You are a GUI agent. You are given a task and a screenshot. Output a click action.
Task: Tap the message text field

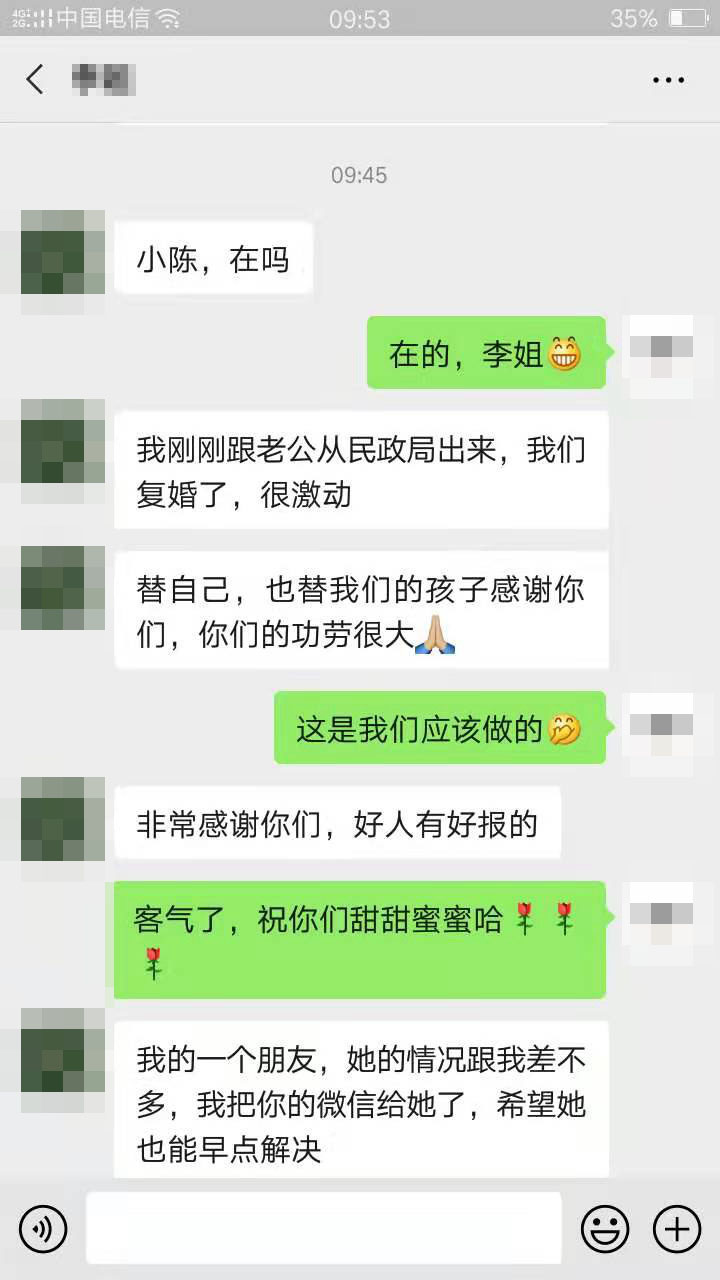point(323,1228)
